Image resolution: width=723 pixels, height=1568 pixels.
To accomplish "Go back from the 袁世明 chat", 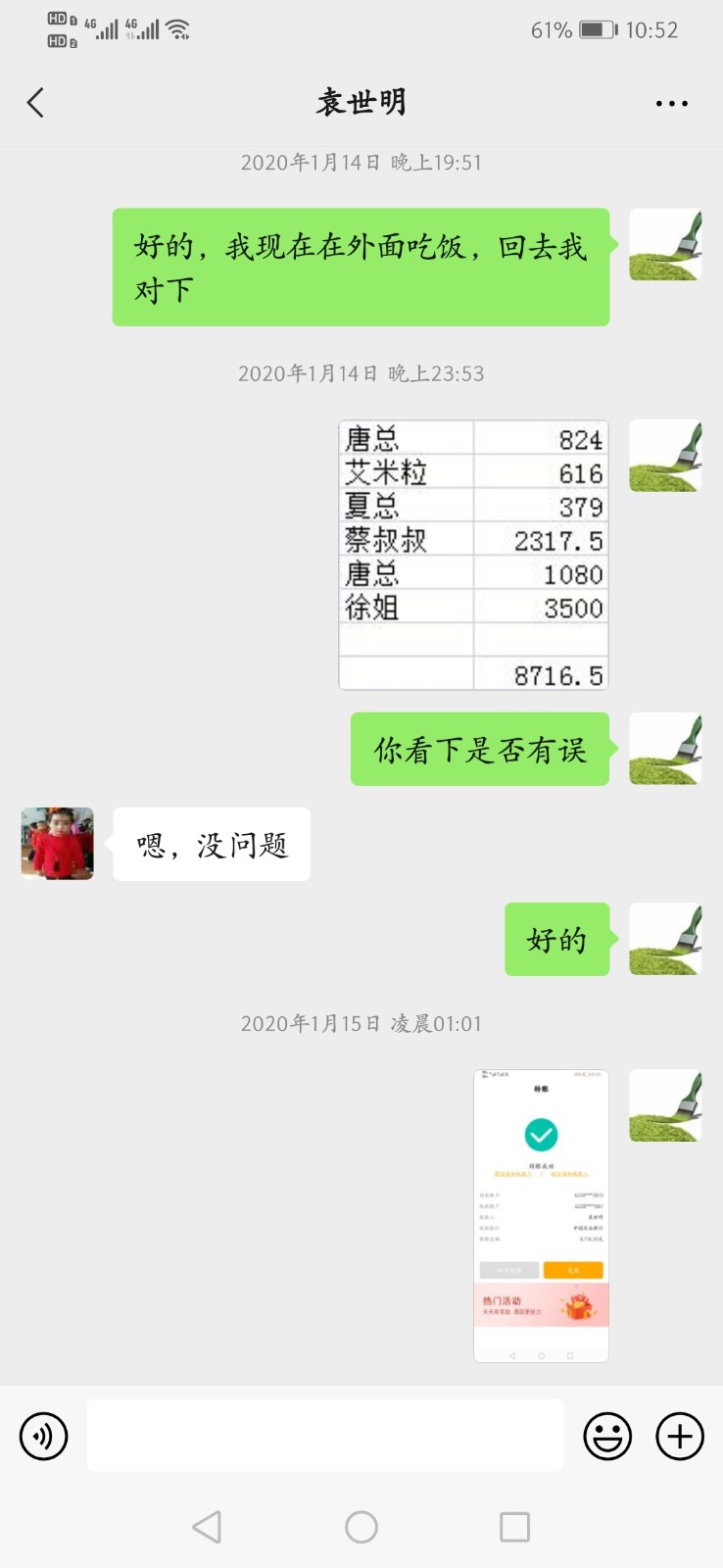I will pyautogui.click(x=36, y=102).
